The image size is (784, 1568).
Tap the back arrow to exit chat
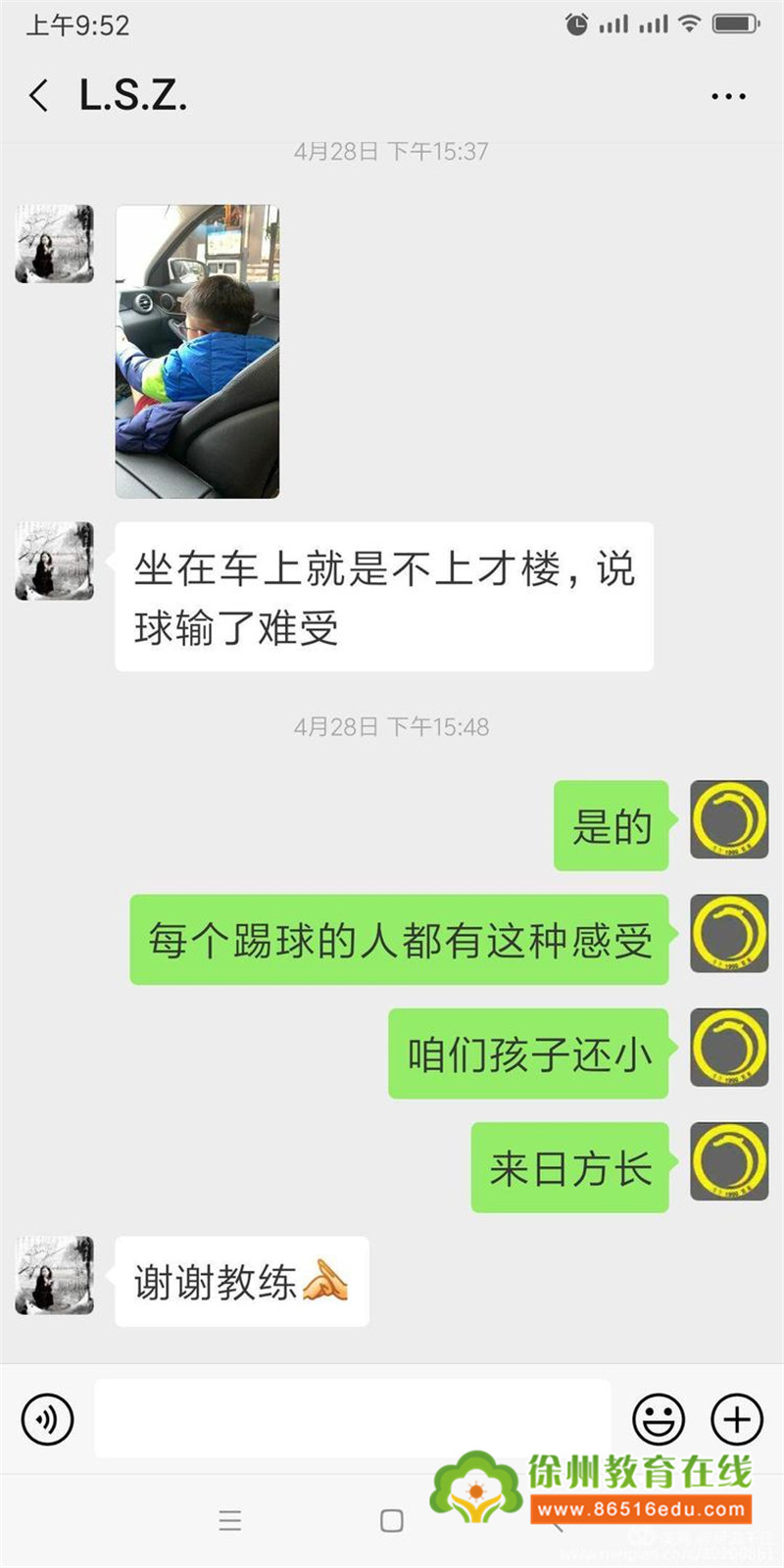[38, 95]
